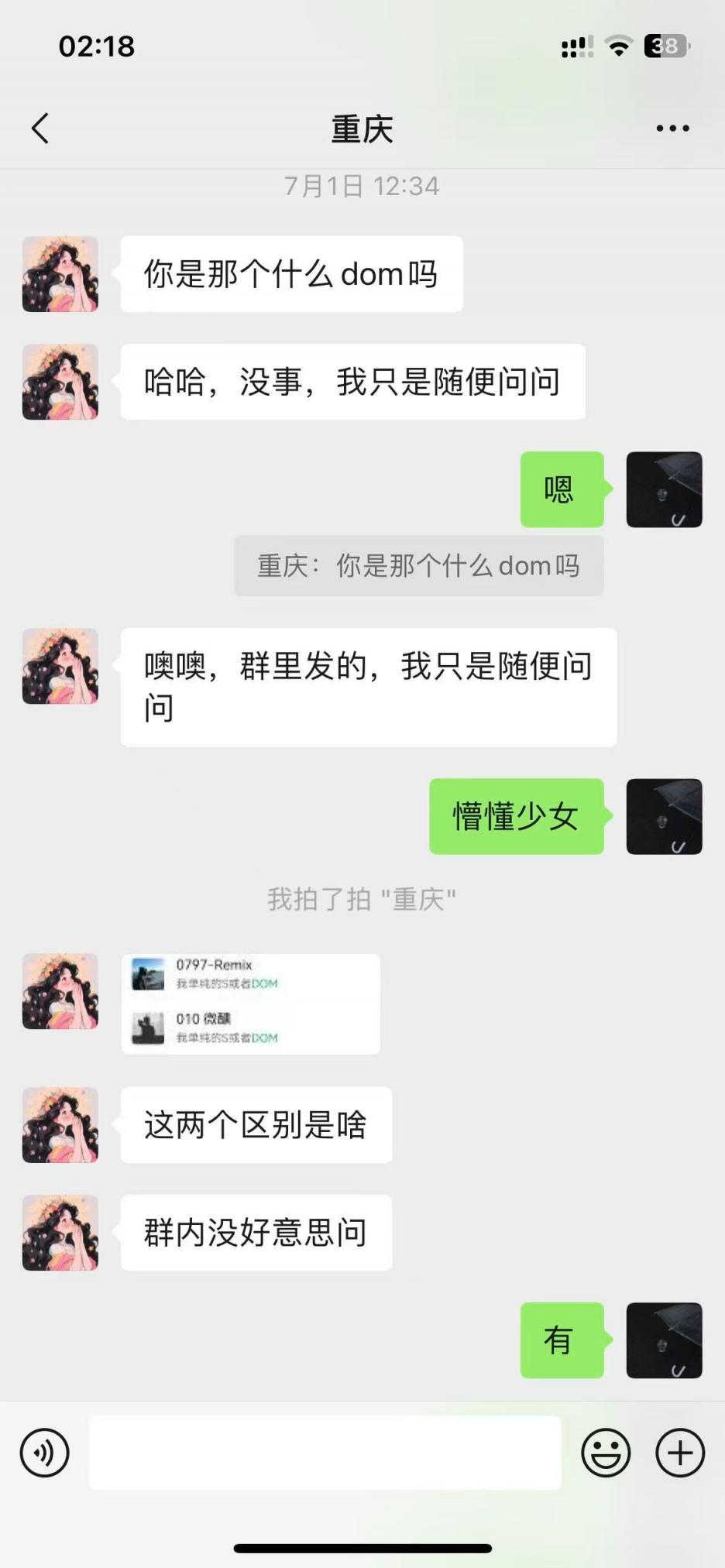Open the emoji sticker panel

(x=606, y=1453)
